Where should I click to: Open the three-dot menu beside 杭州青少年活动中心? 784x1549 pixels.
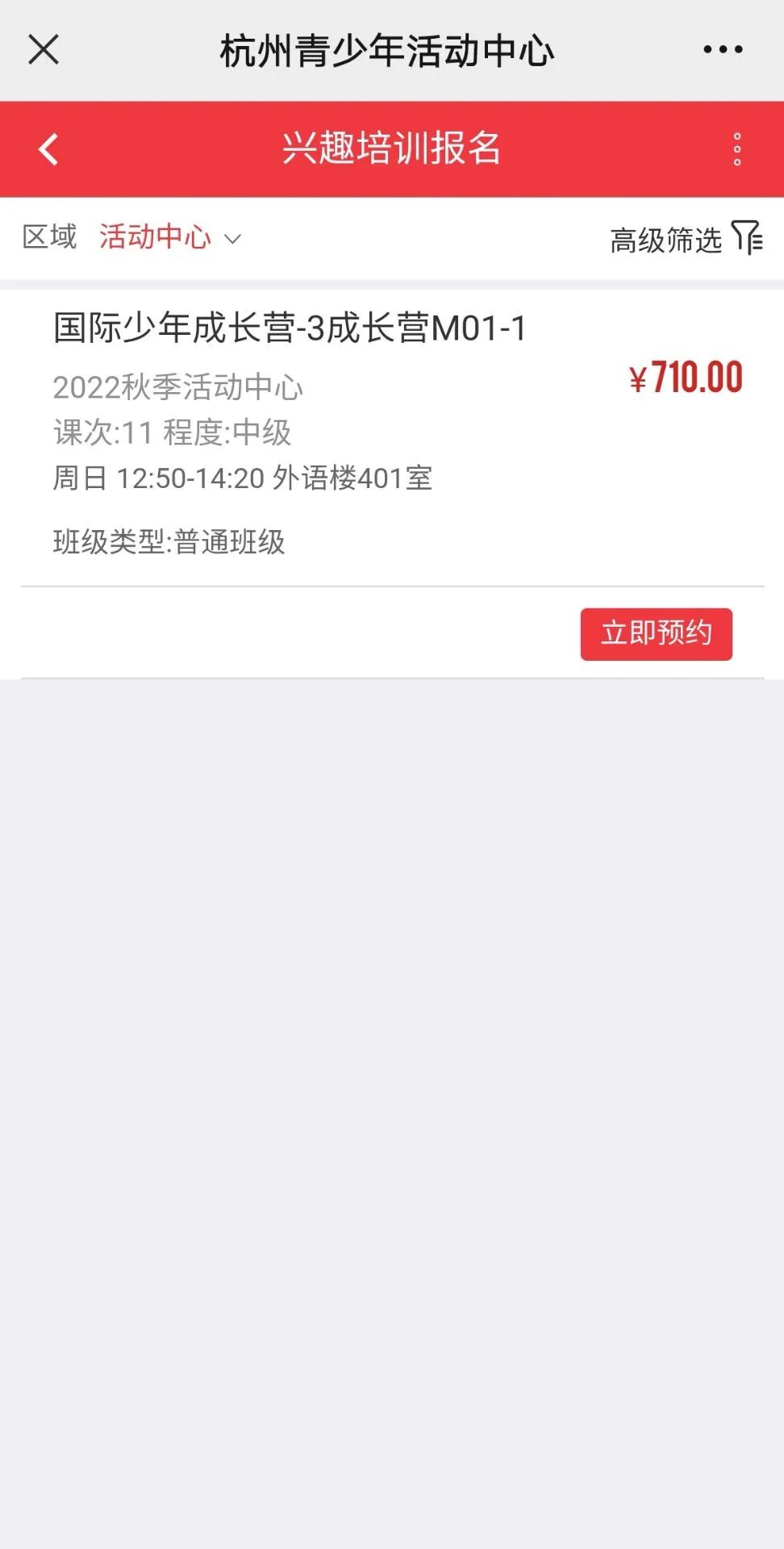point(723,49)
